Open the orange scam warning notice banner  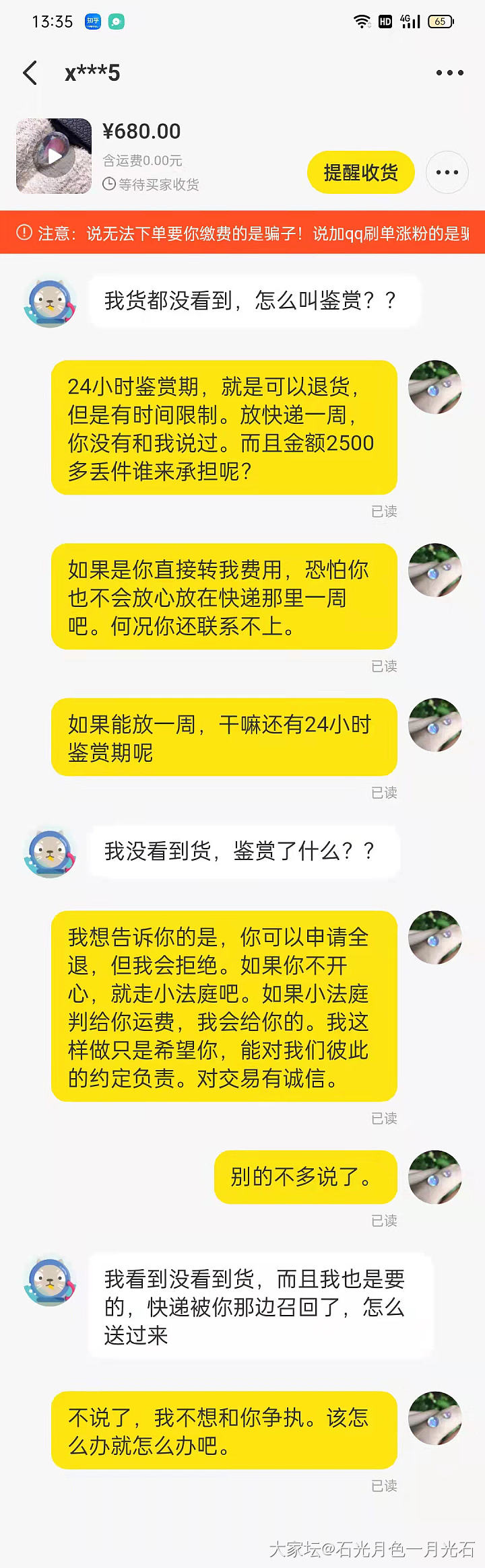tap(243, 233)
